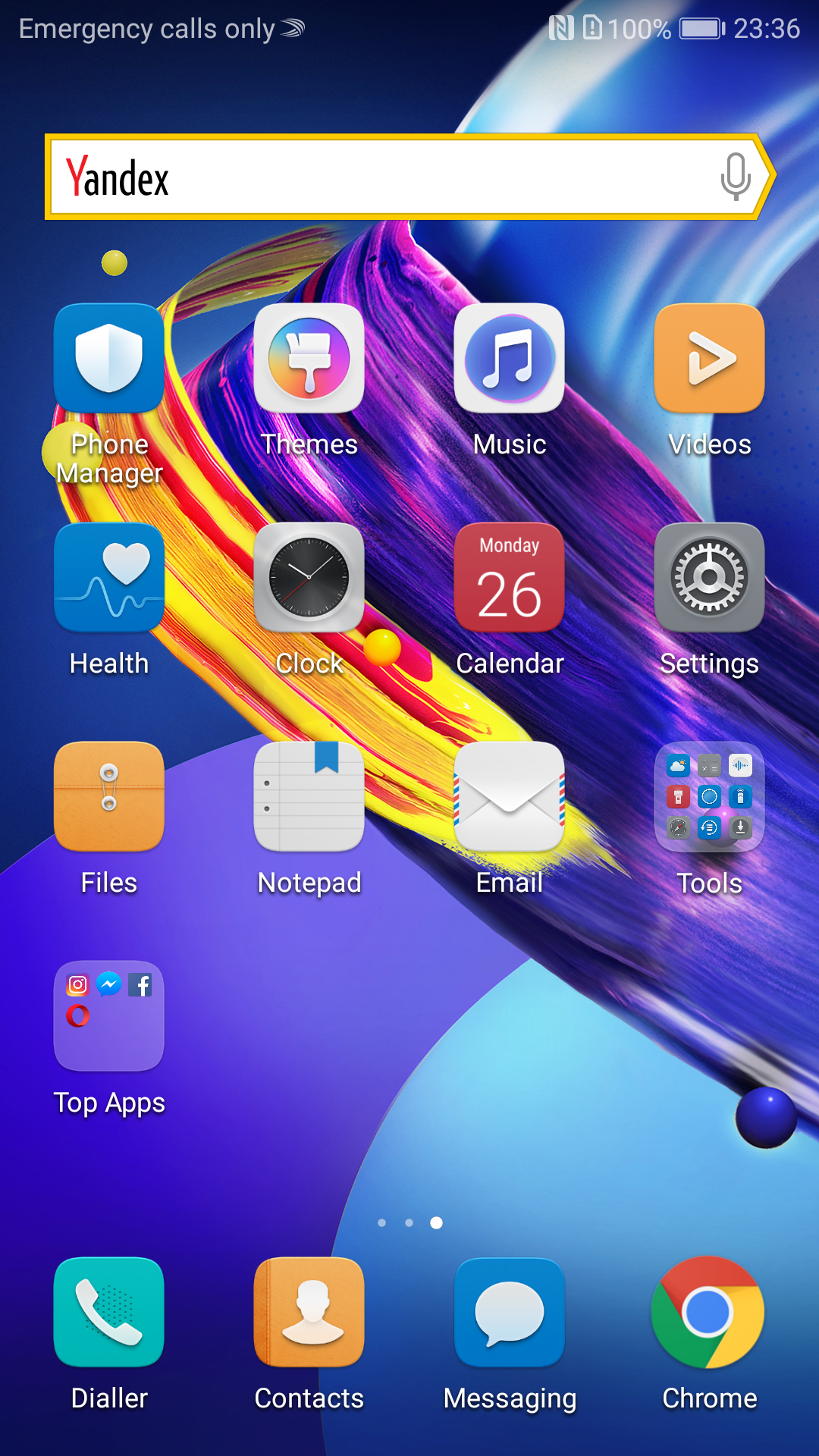This screenshot has width=819, height=1456.
Task: Open the Email app
Action: pyautogui.click(x=510, y=797)
